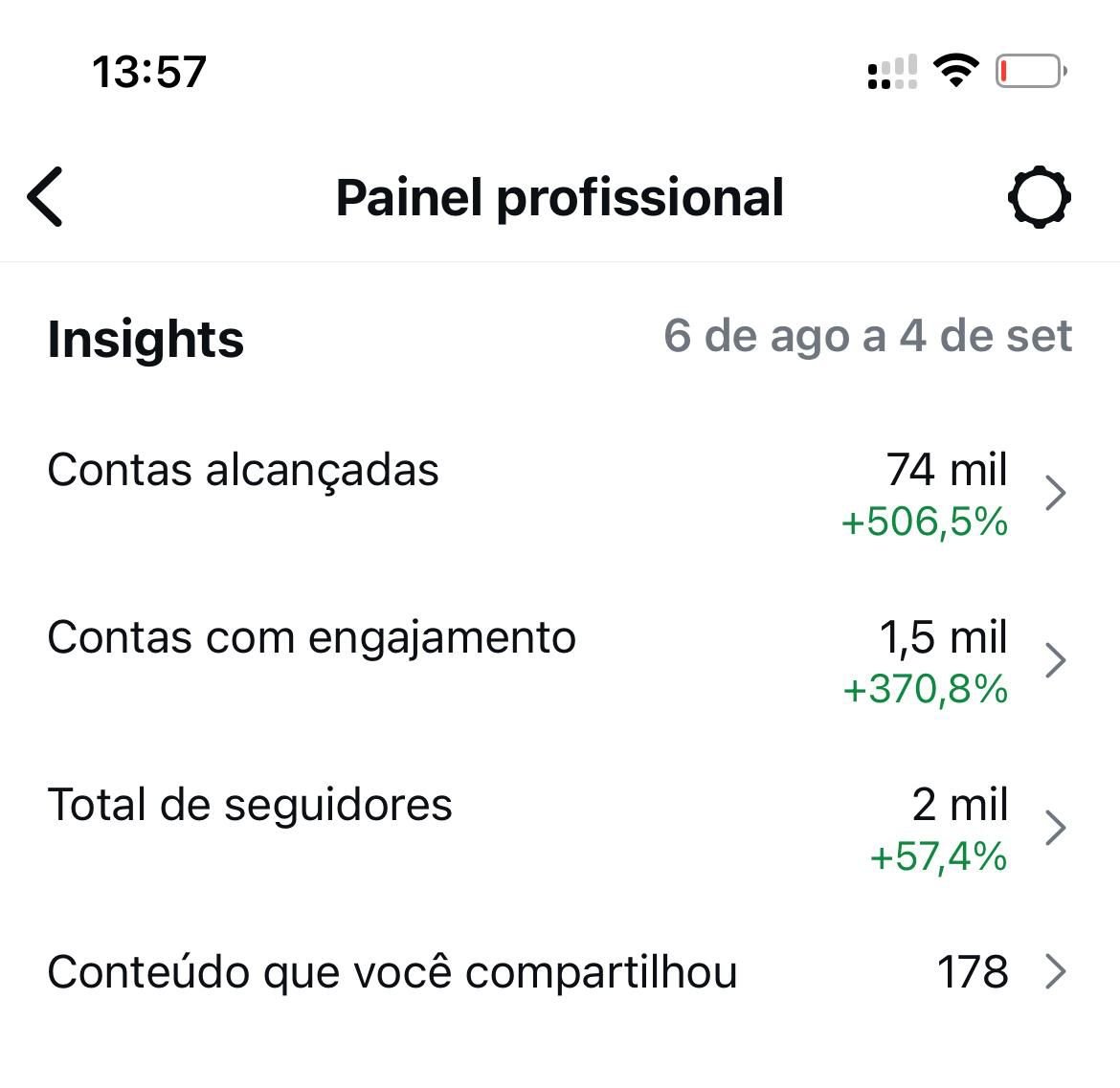Open Contas alcançadas insights
Image resolution: width=1120 pixels, height=1088 pixels.
(560, 494)
